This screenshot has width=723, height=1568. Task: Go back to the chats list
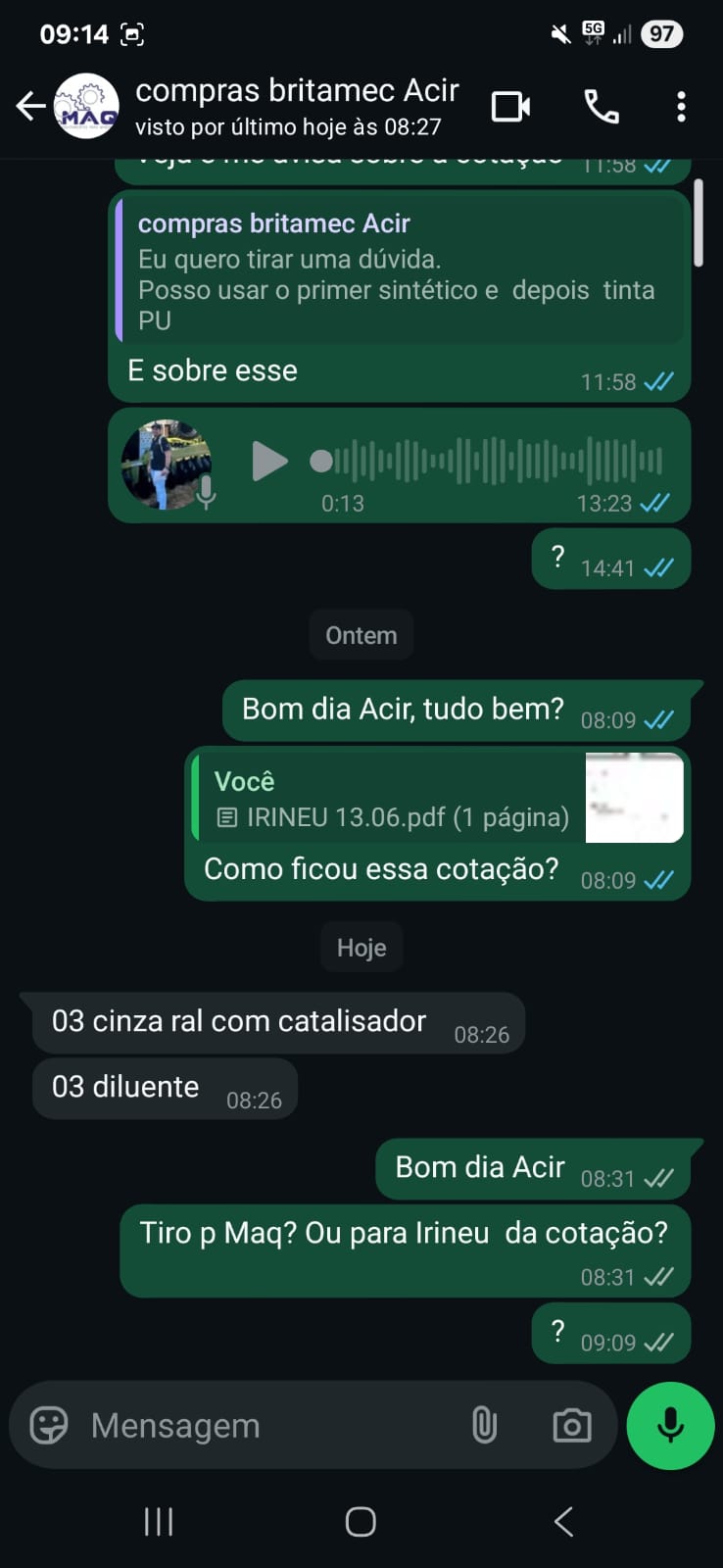pyautogui.click(x=30, y=106)
